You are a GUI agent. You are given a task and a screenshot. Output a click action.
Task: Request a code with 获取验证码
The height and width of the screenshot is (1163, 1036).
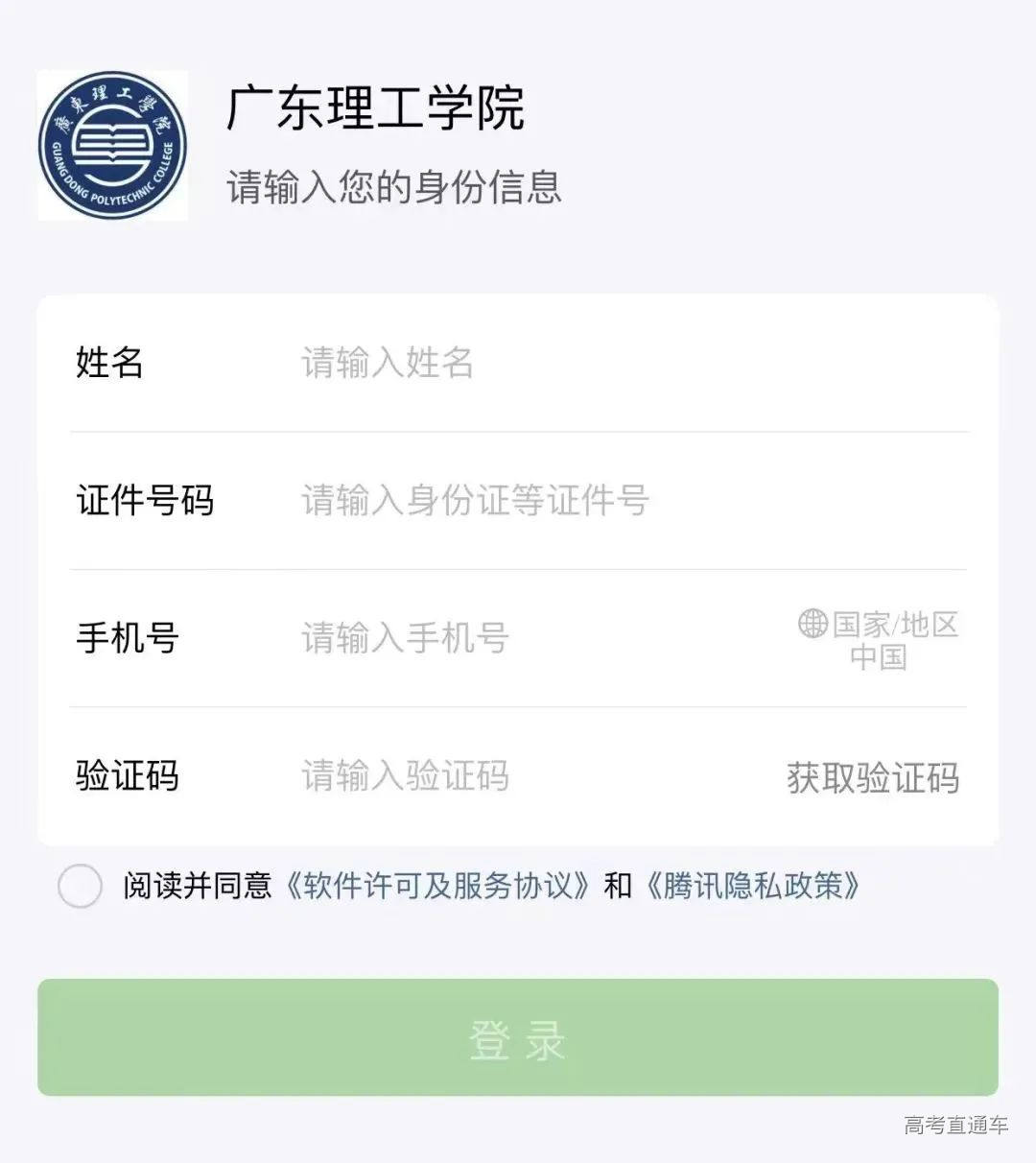(x=873, y=778)
